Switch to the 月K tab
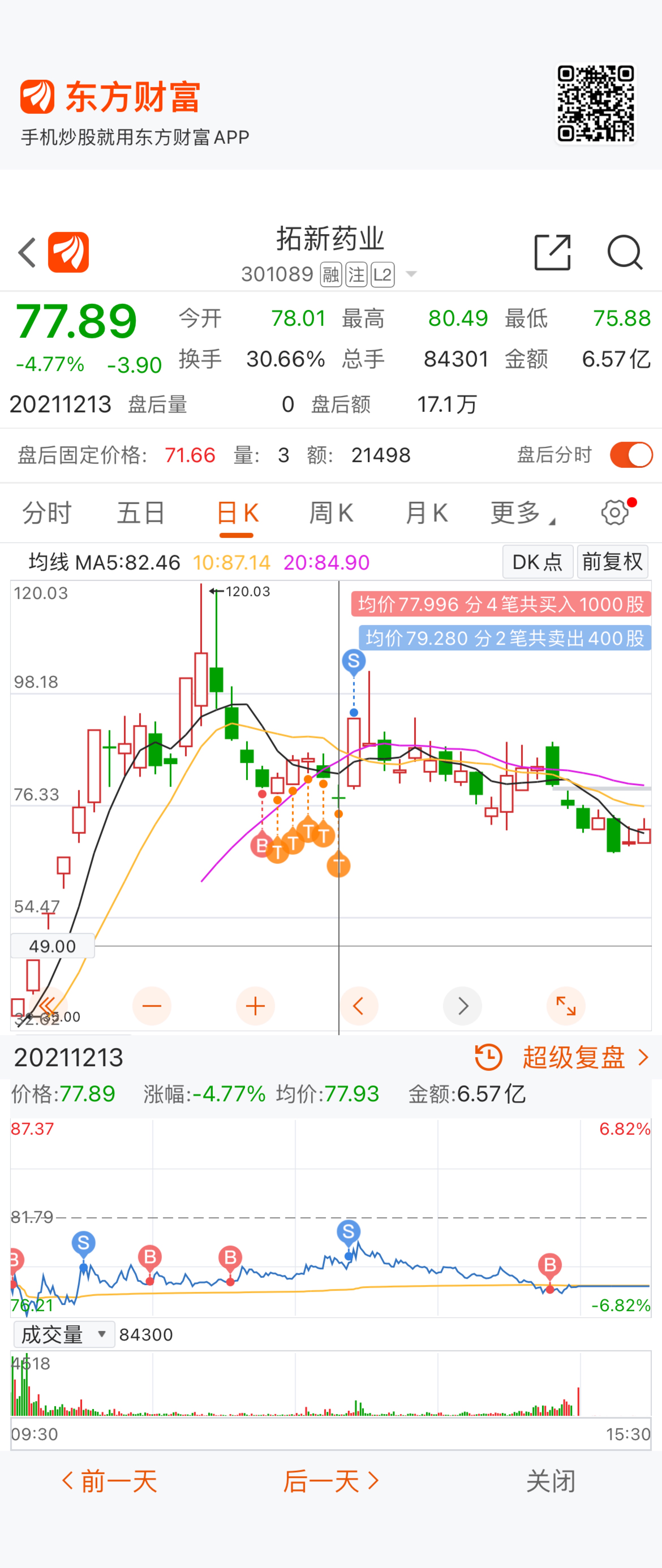Image resolution: width=662 pixels, height=1568 pixels. (x=426, y=513)
